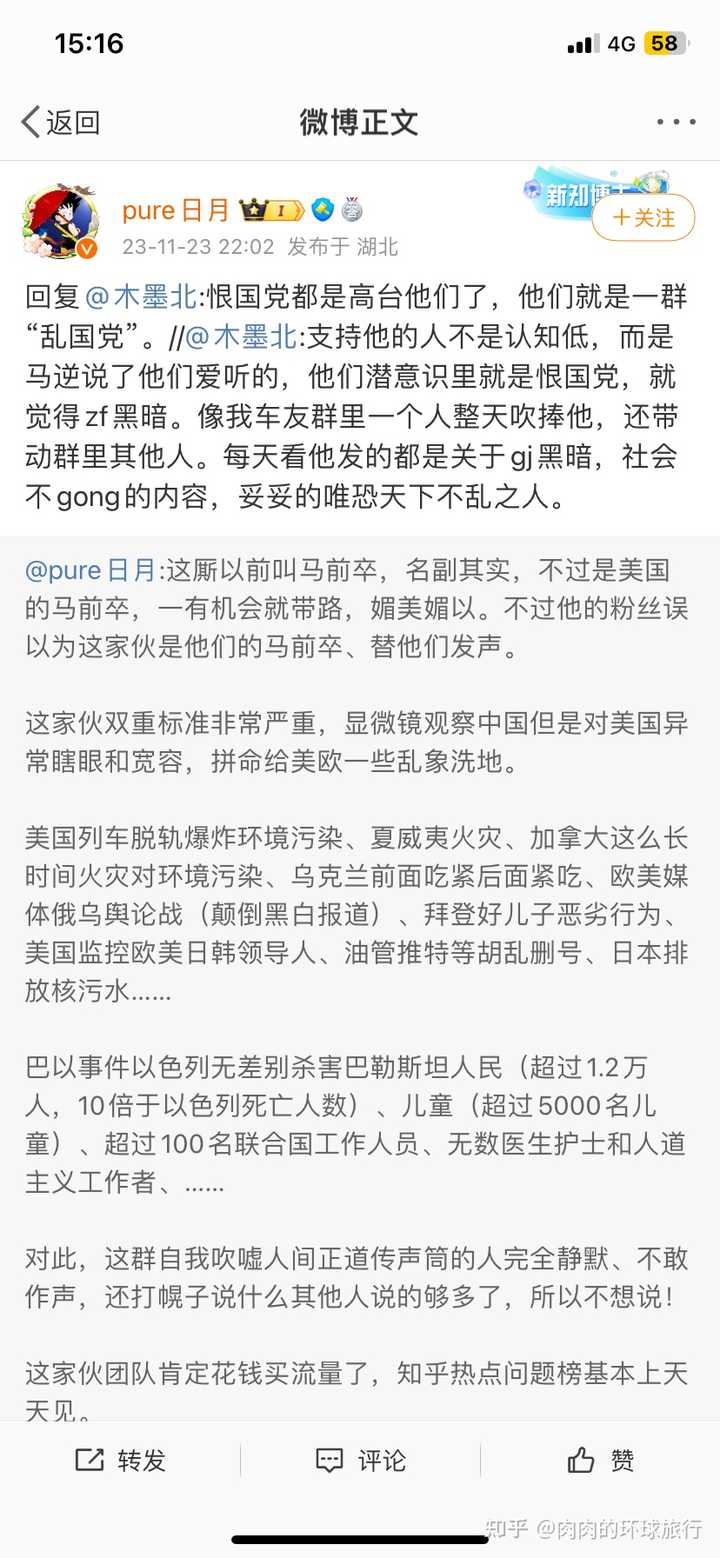Open pure日月's profile avatar

61,221
